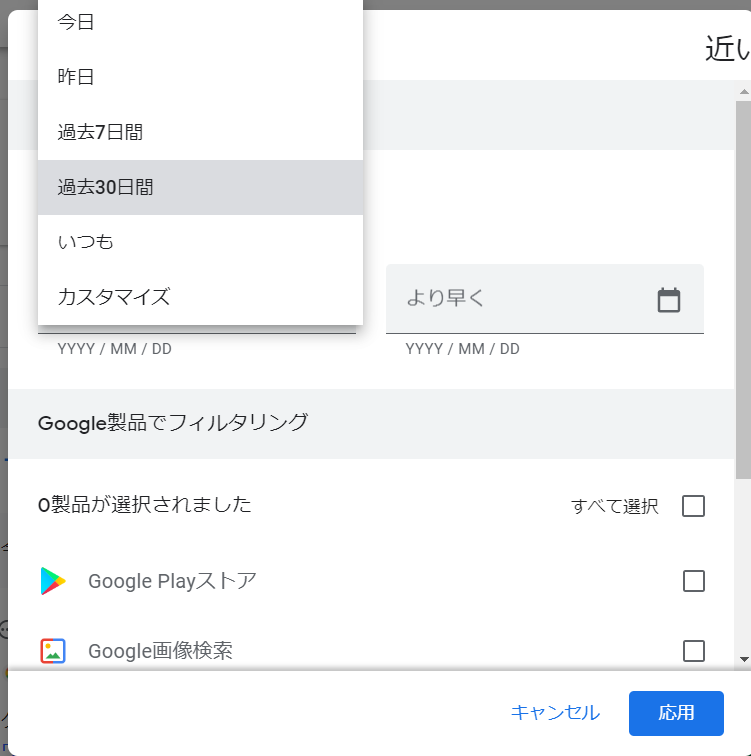
Task: Click the 近い text at top right
Action: pos(726,45)
